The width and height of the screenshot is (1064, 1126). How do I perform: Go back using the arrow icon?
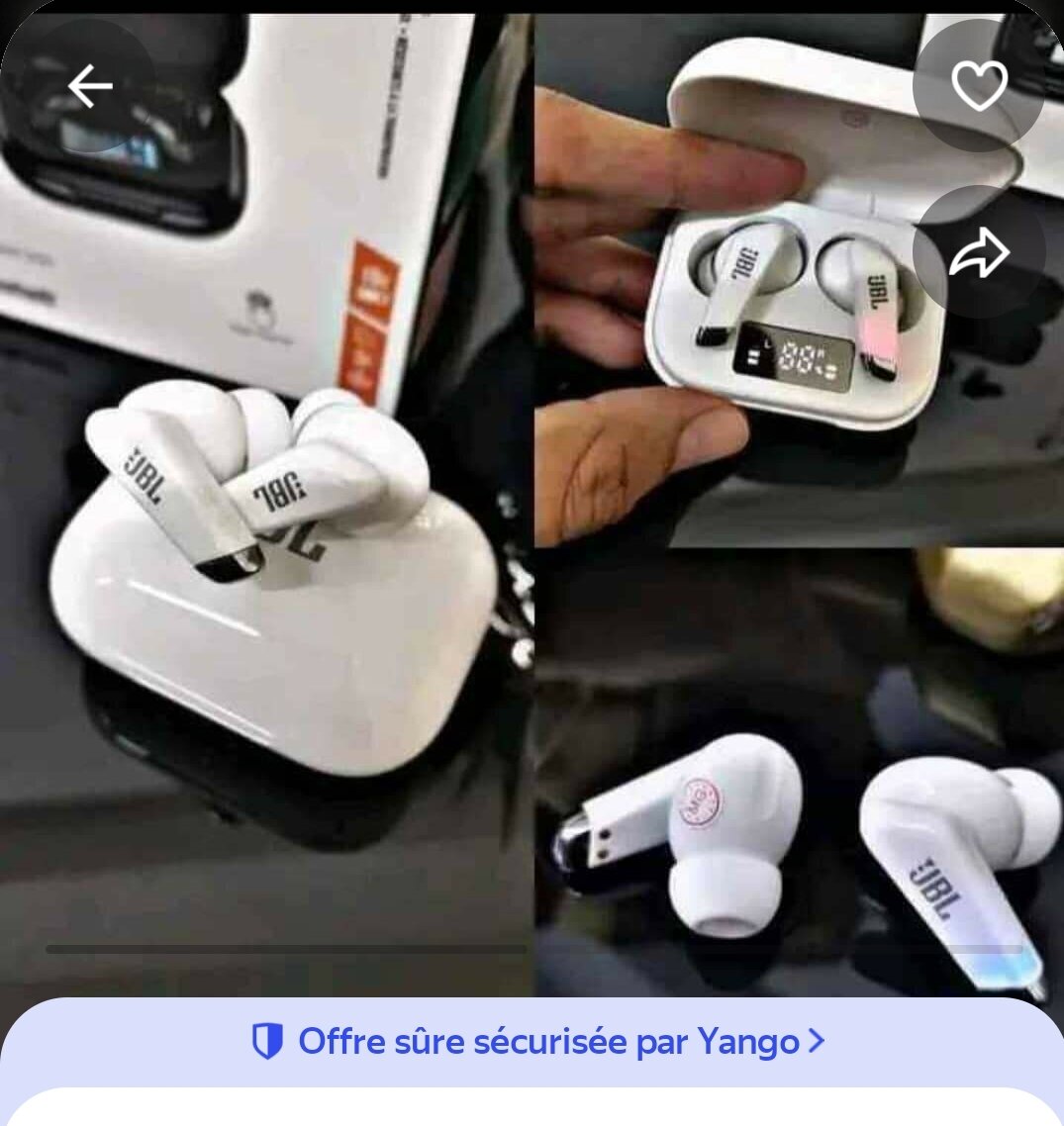pyautogui.click(x=89, y=87)
